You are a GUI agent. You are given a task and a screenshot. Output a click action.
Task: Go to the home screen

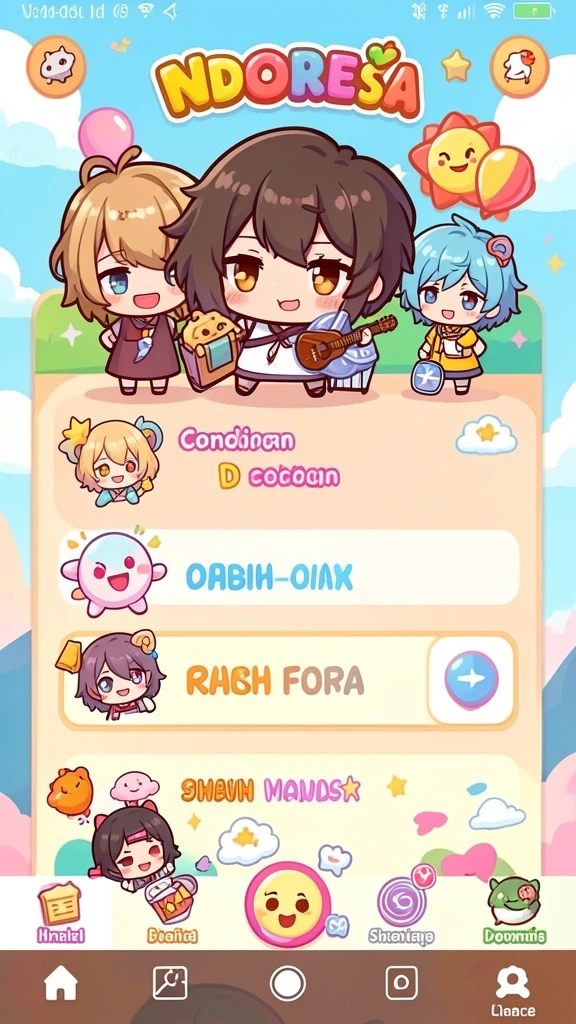[61, 984]
